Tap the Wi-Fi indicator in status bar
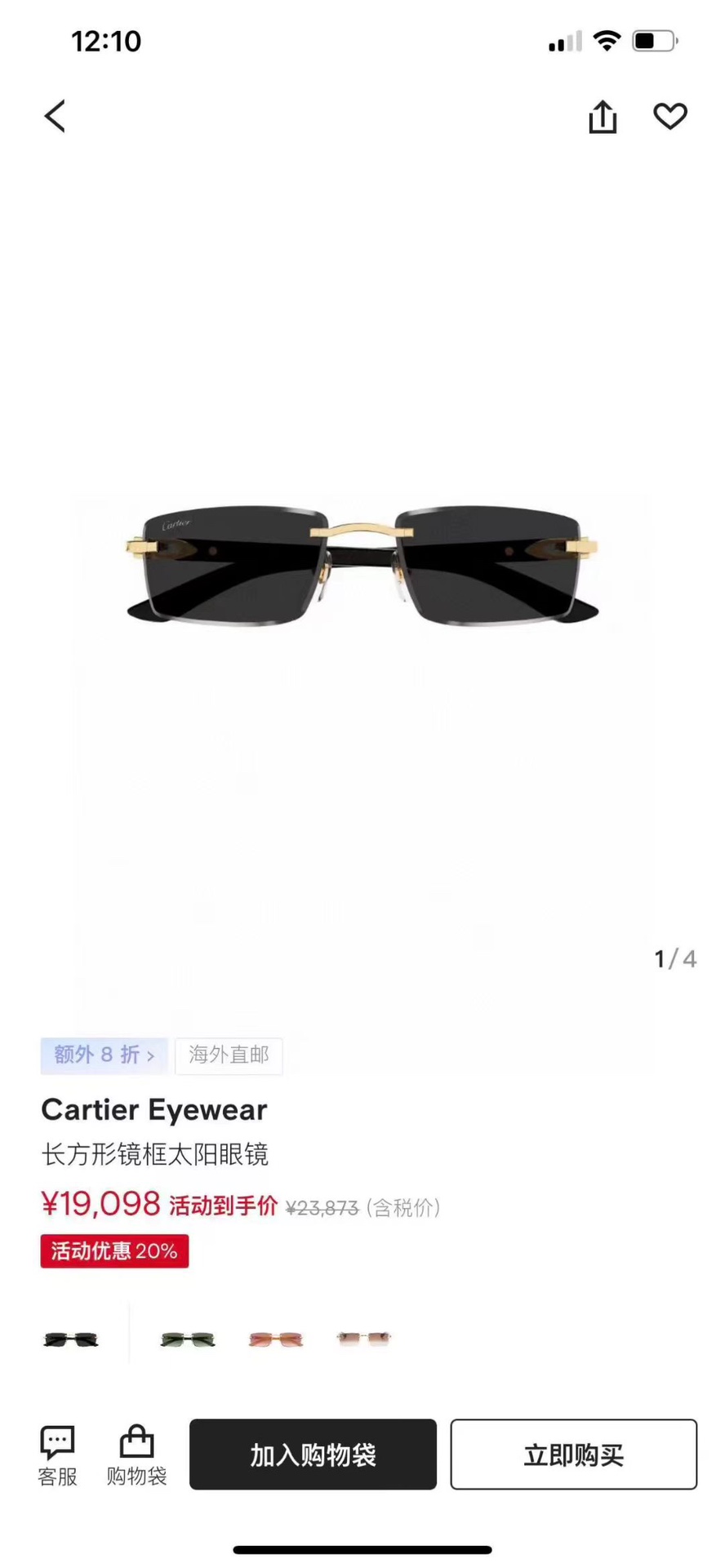 (606, 40)
